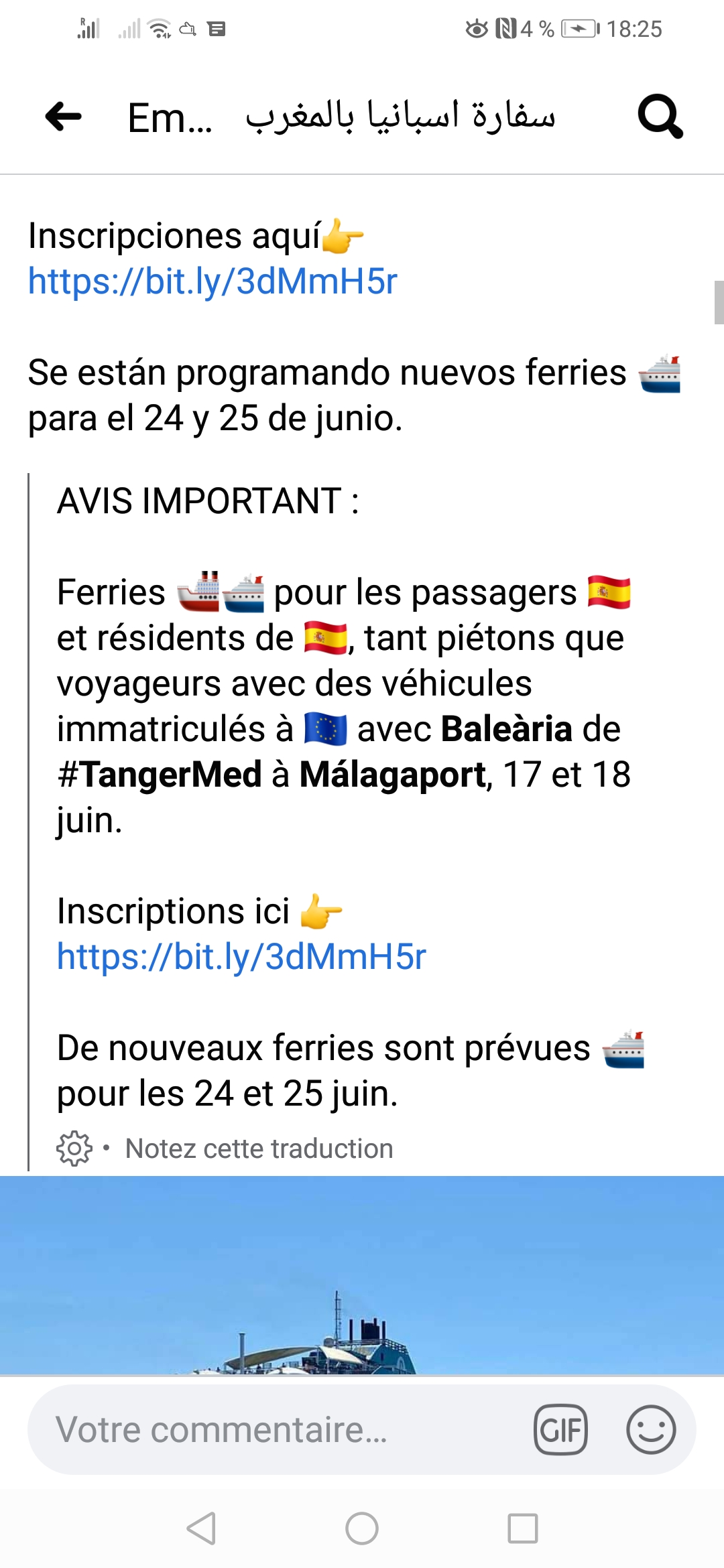Open translation settings gear icon
This screenshot has height=1568, width=724.
point(74,1149)
